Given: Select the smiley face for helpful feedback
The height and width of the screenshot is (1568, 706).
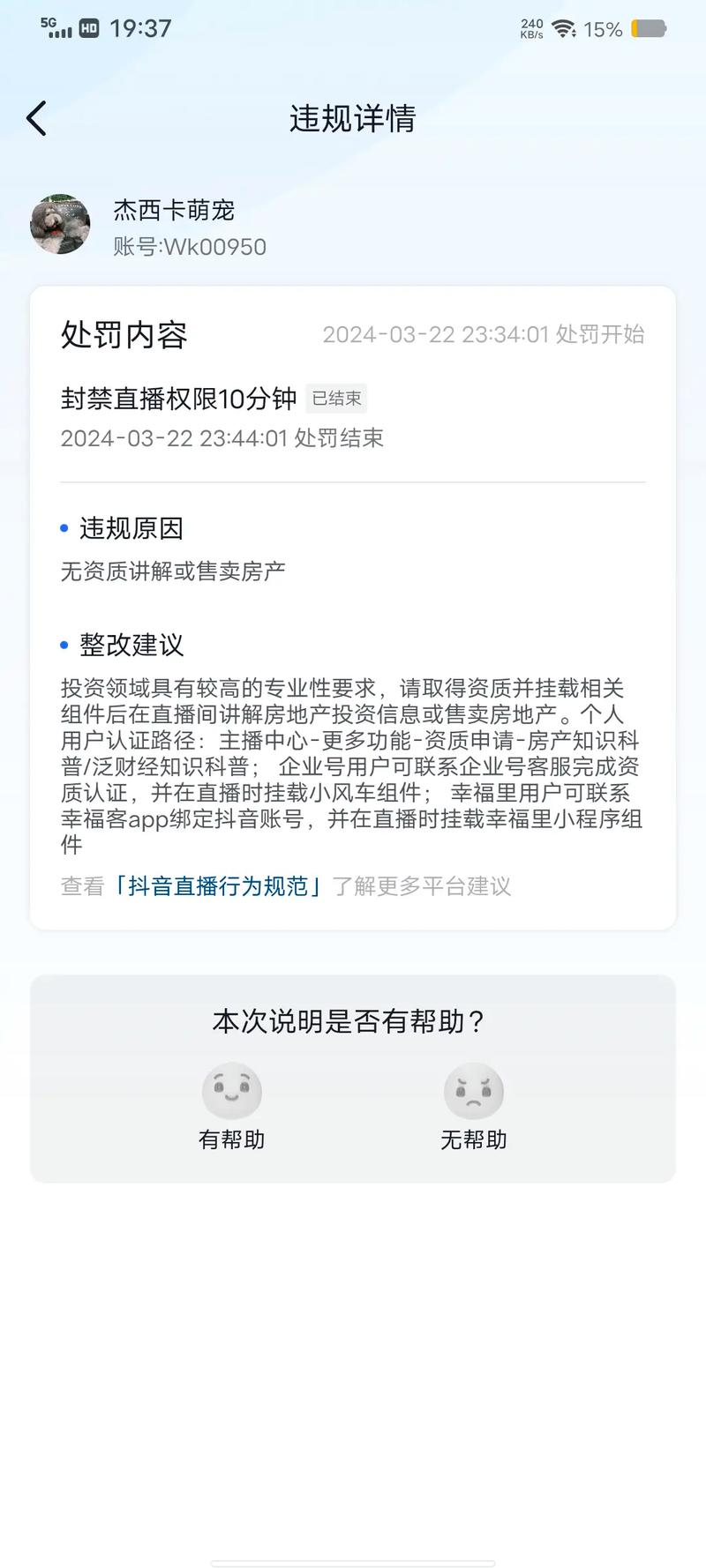Looking at the screenshot, I should point(232,1092).
